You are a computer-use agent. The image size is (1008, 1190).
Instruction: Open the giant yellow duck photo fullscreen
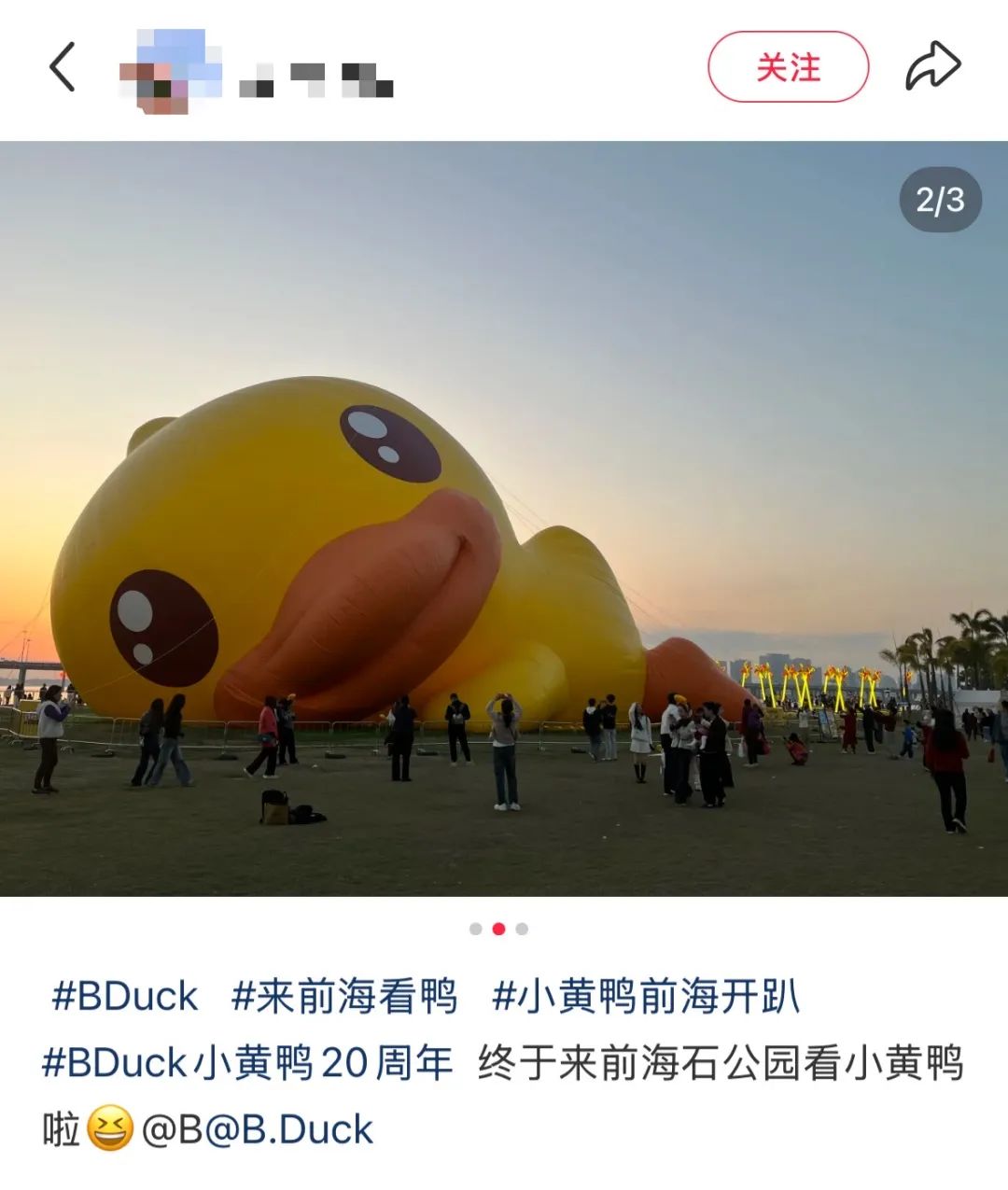click(504, 518)
